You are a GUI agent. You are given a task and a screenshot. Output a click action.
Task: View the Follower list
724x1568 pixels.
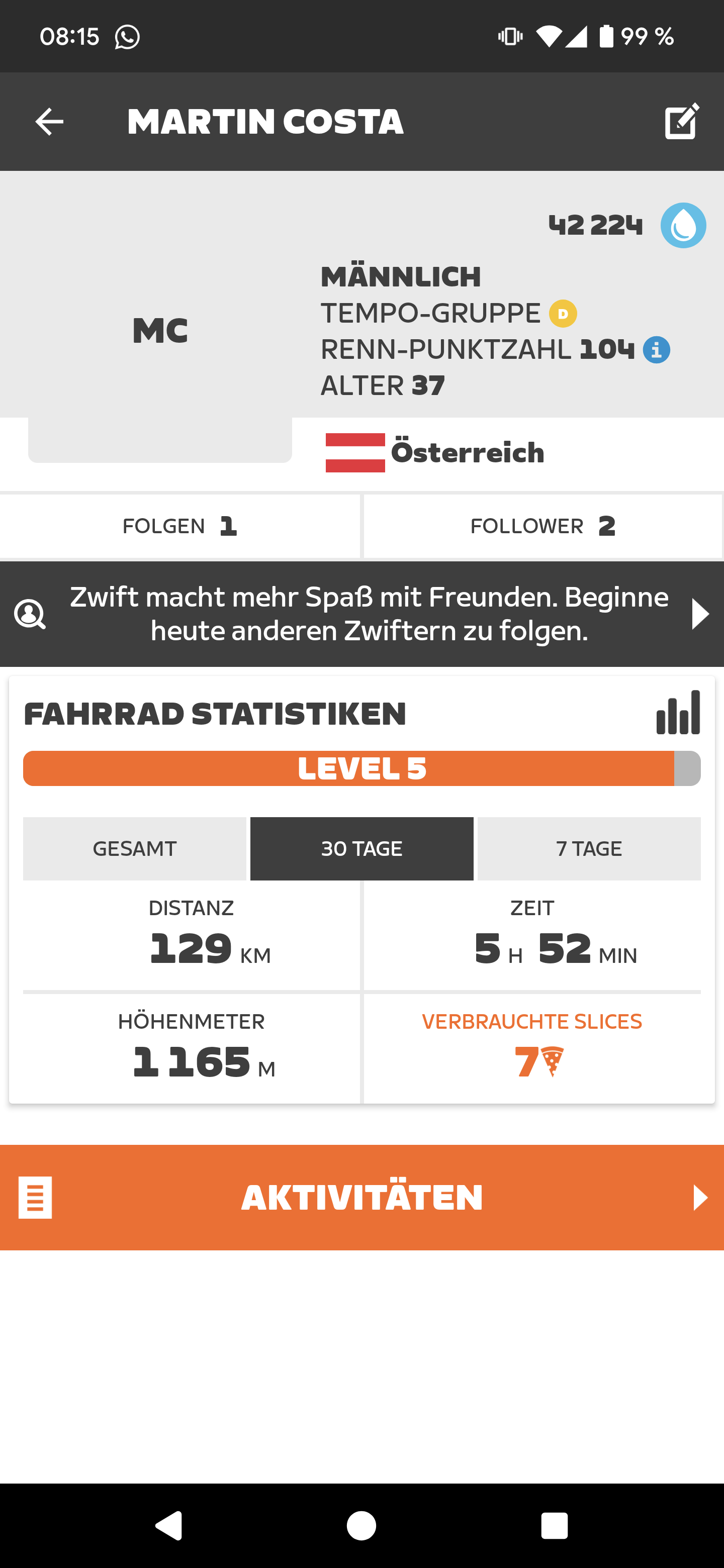pyautogui.click(x=542, y=526)
